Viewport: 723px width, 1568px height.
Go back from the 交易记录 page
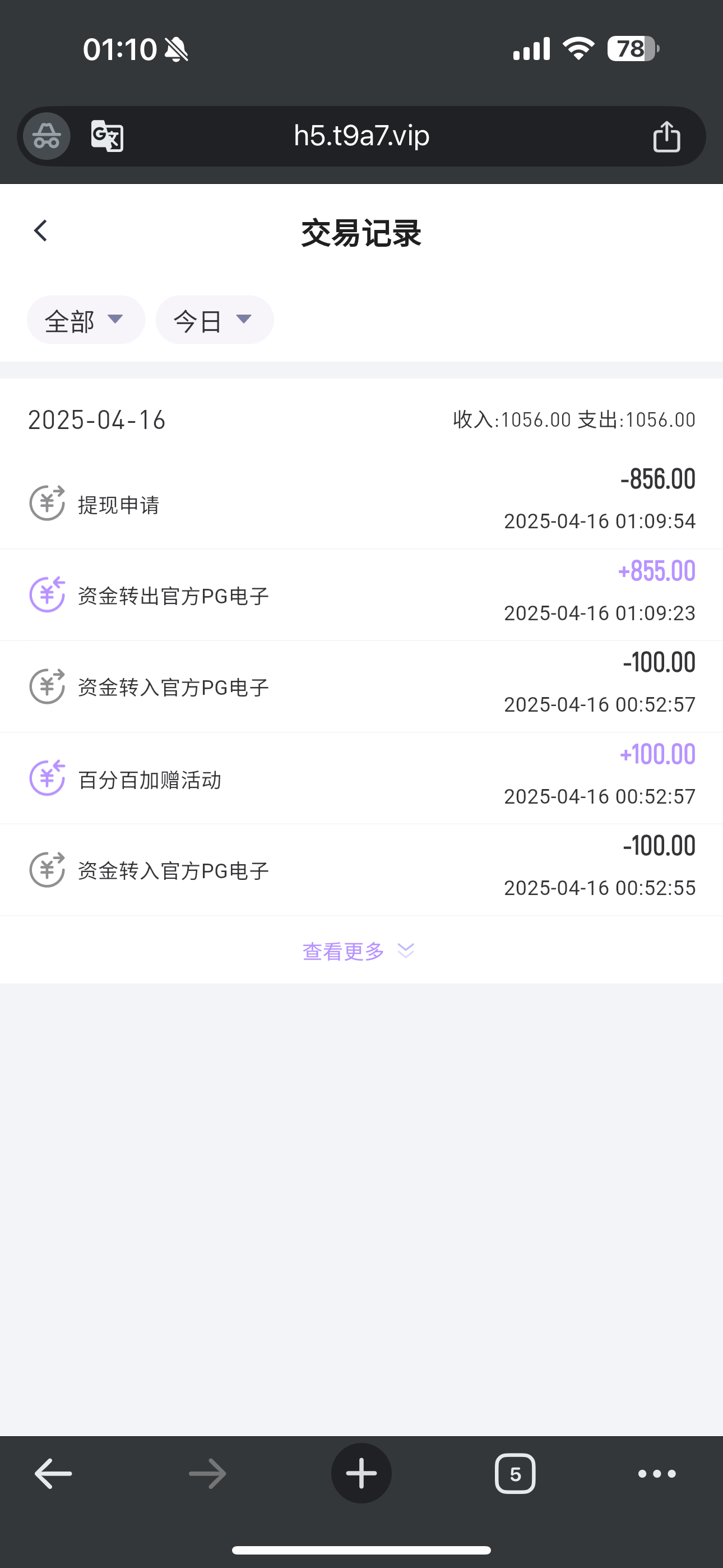click(41, 230)
